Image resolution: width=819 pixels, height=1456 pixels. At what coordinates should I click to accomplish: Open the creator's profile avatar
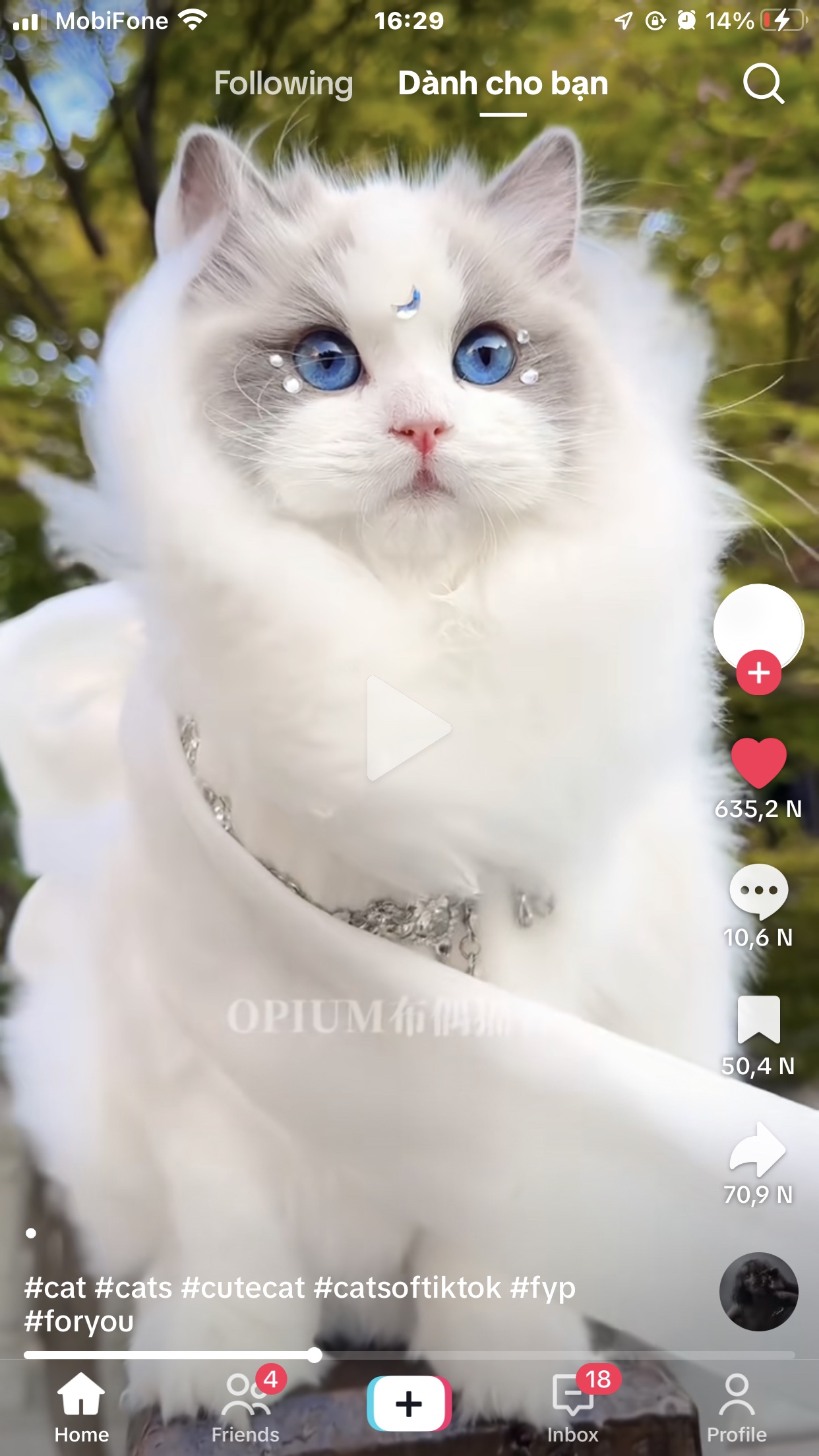click(758, 628)
